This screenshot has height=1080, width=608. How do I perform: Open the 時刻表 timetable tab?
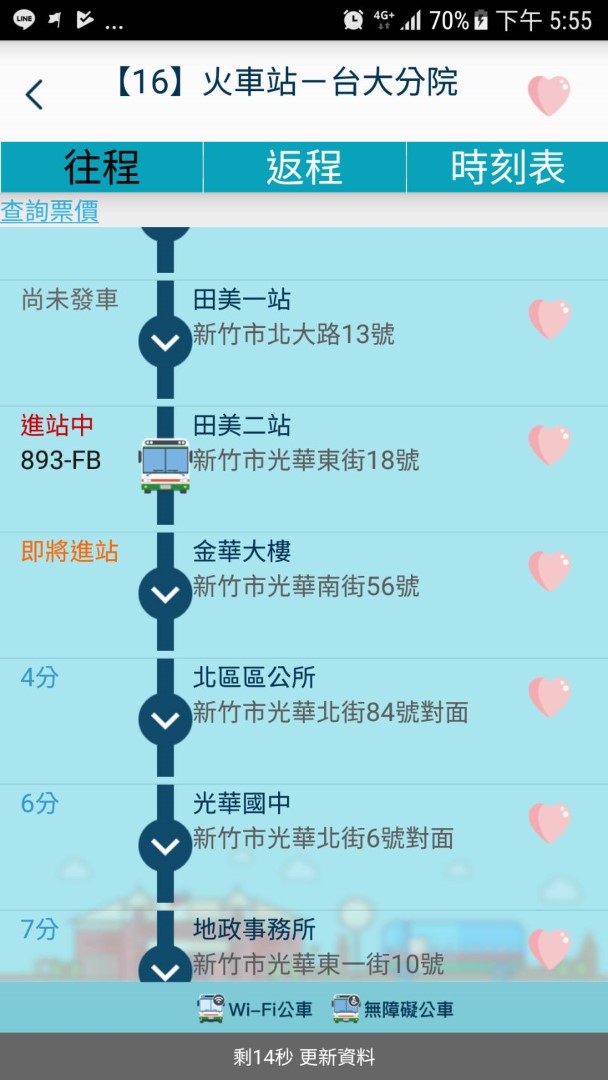(507, 167)
